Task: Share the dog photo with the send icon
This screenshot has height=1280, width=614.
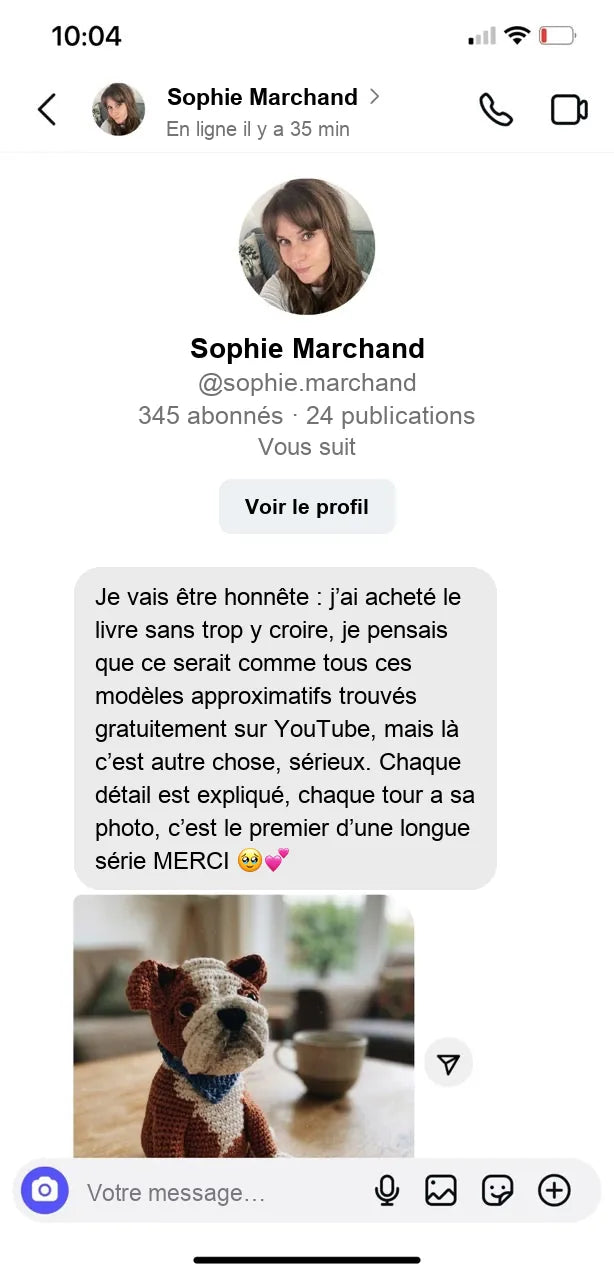Action: tap(448, 1064)
